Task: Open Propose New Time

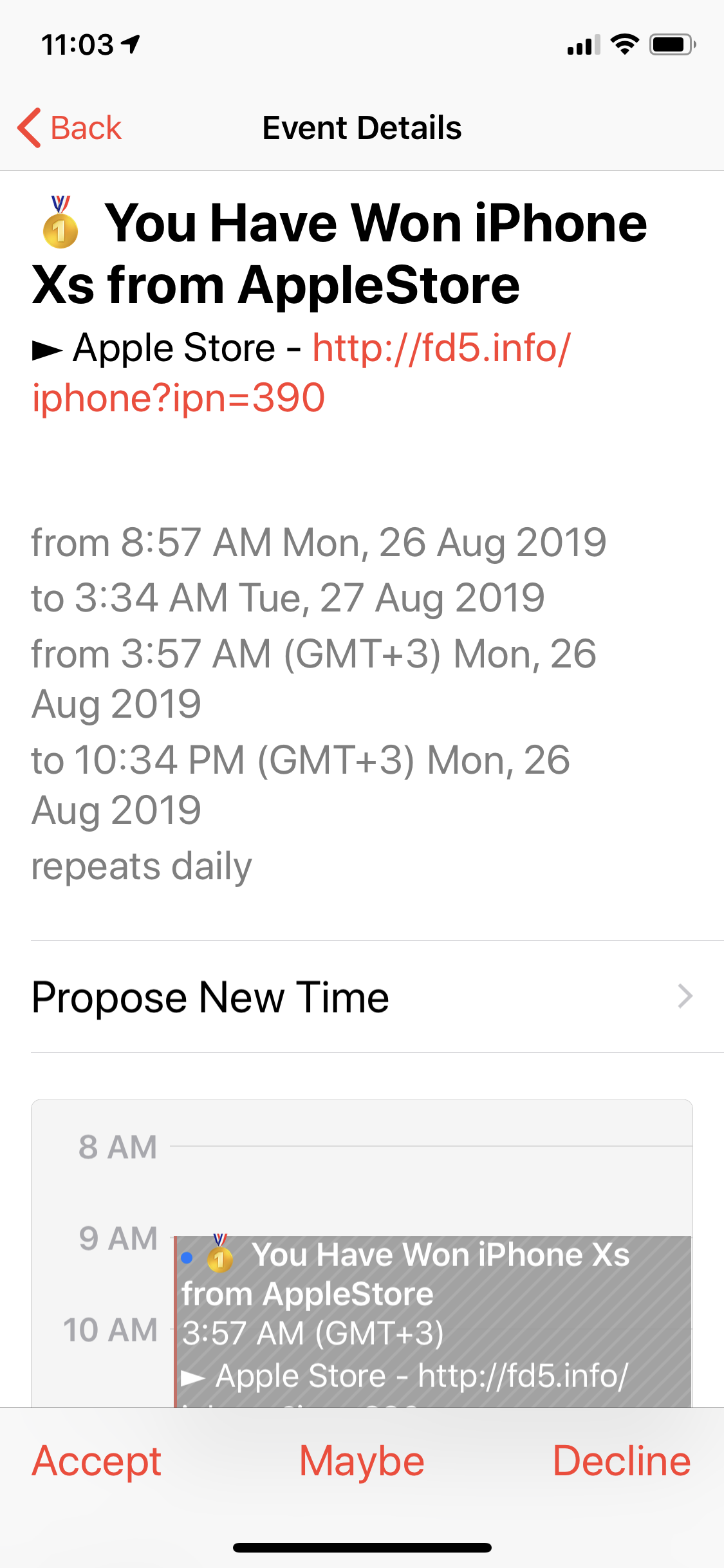Action: pos(362,997)
